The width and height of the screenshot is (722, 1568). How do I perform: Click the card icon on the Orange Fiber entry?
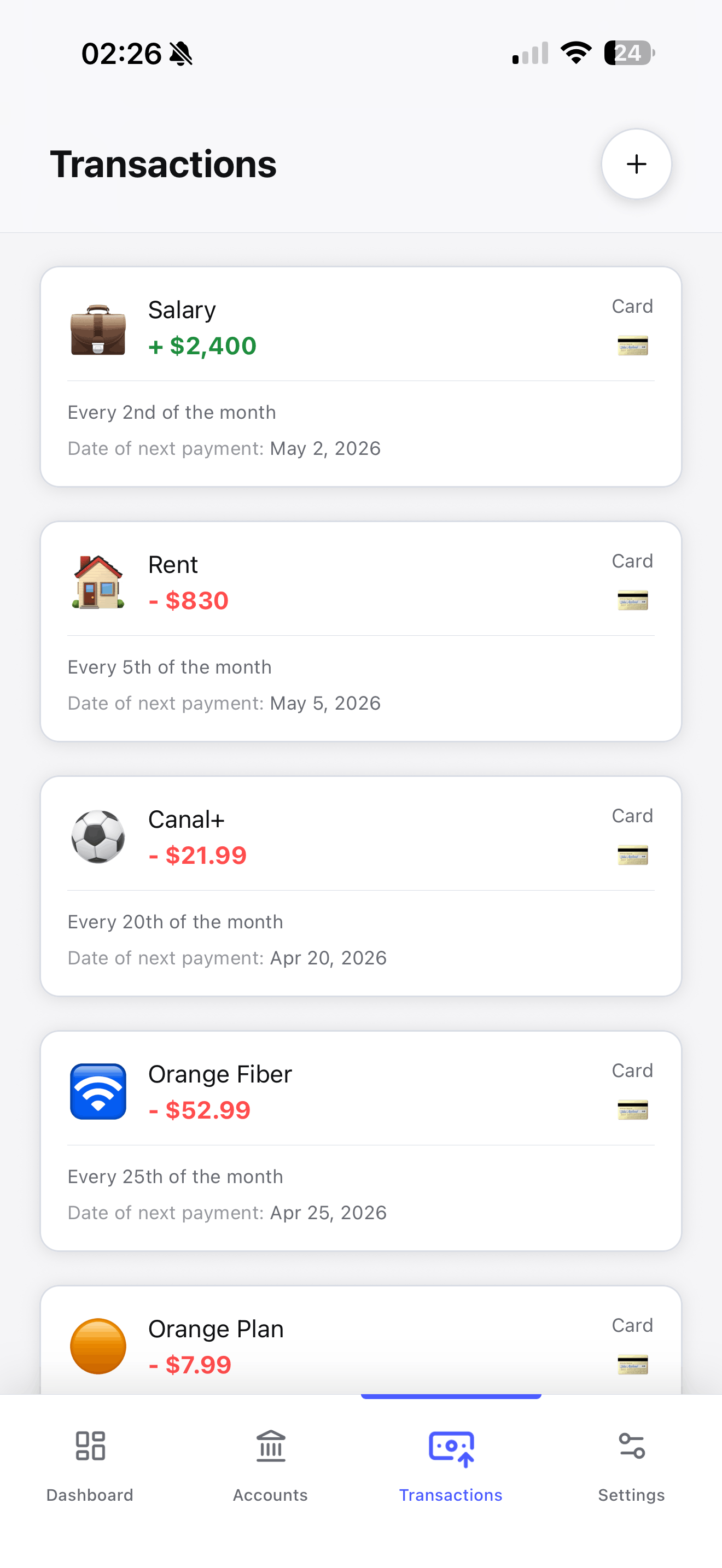pyautogui.click(x=632, y=1110)
